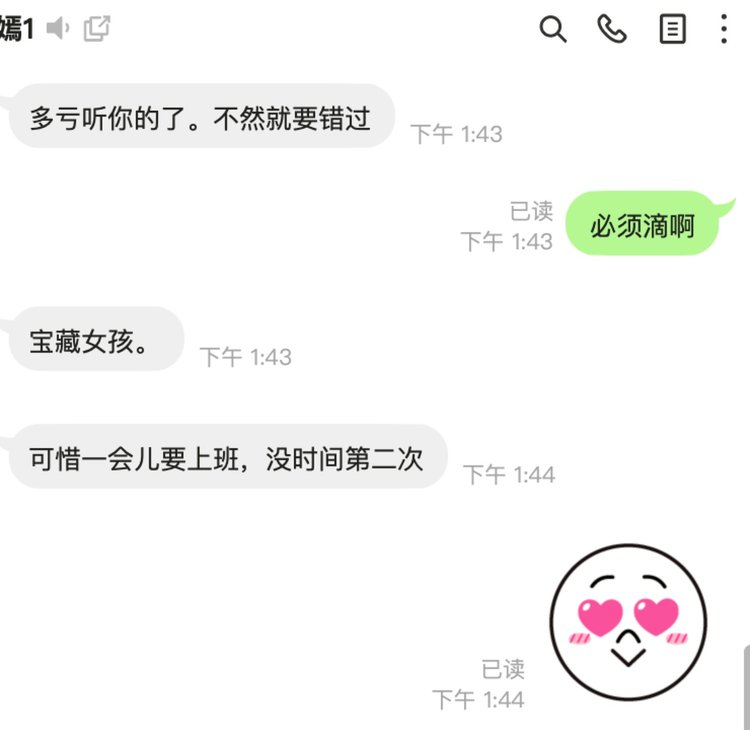The image size is (750, 730).
Task: Open the heart-eyes sticker
Action: coord(628,622)
